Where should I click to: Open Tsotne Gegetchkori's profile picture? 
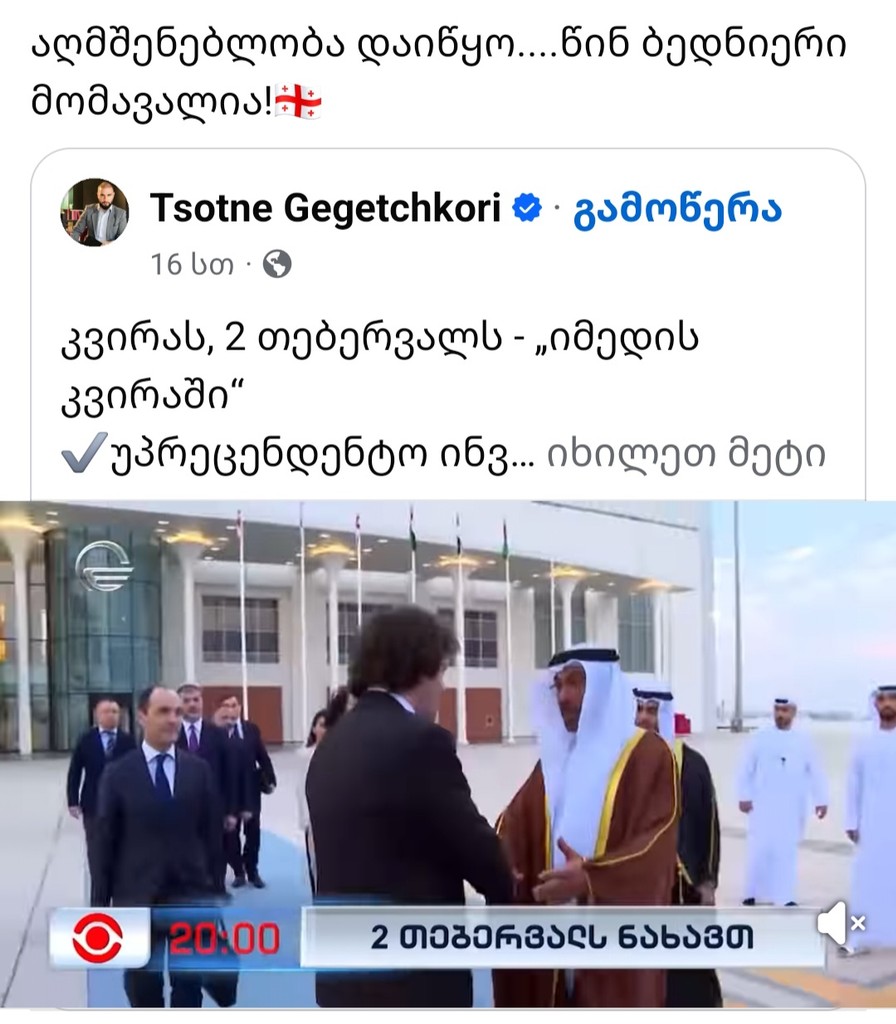point(99,212)
